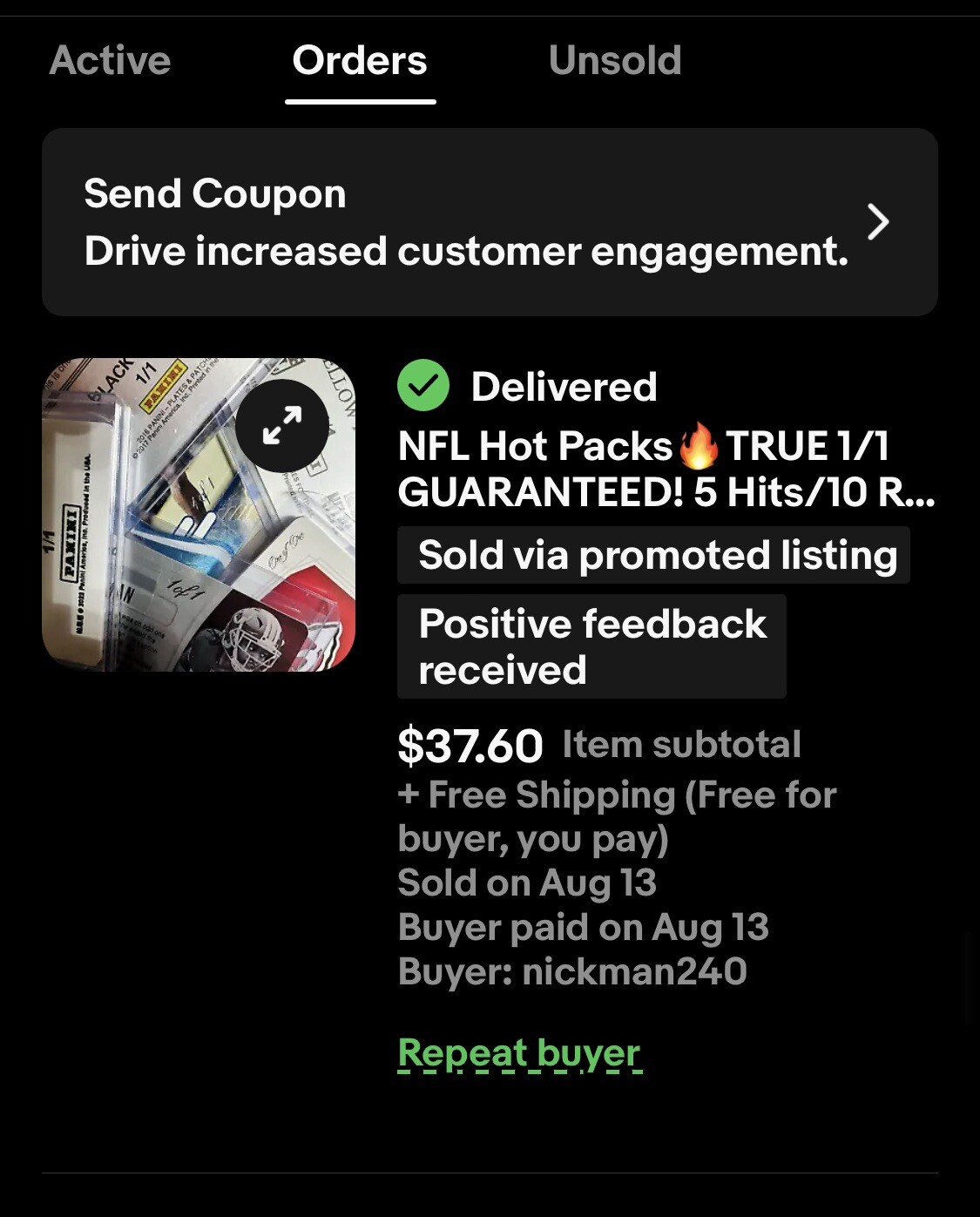The image size is (980, 1217).
Task: Tap the Positive feedback received badge
Action: click(x=591, y=646)
